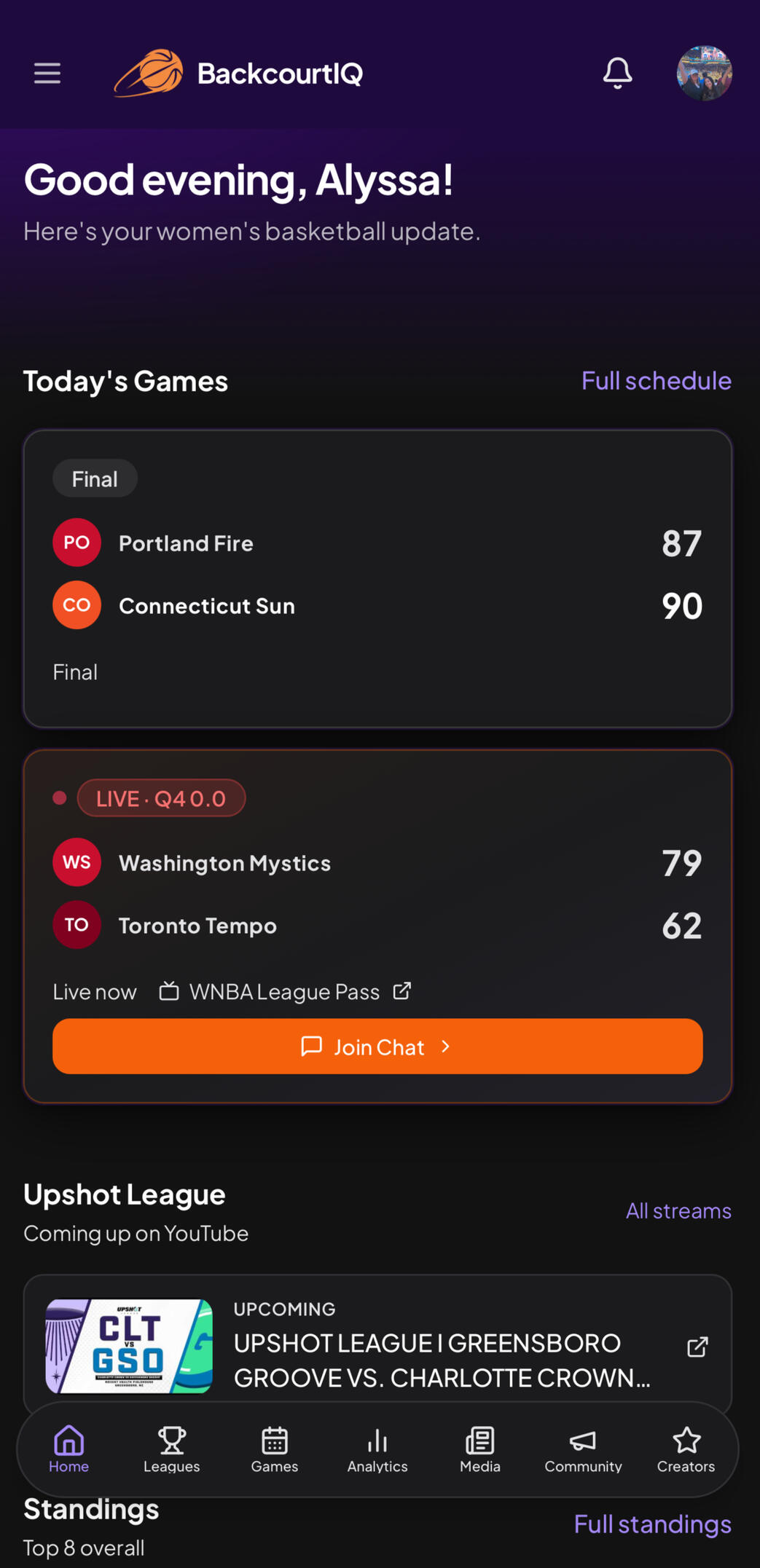Image resolution: width=760 pixels, height=1568 pixels.
Task: Open the Creators tab
Action: click(686, 1449)
